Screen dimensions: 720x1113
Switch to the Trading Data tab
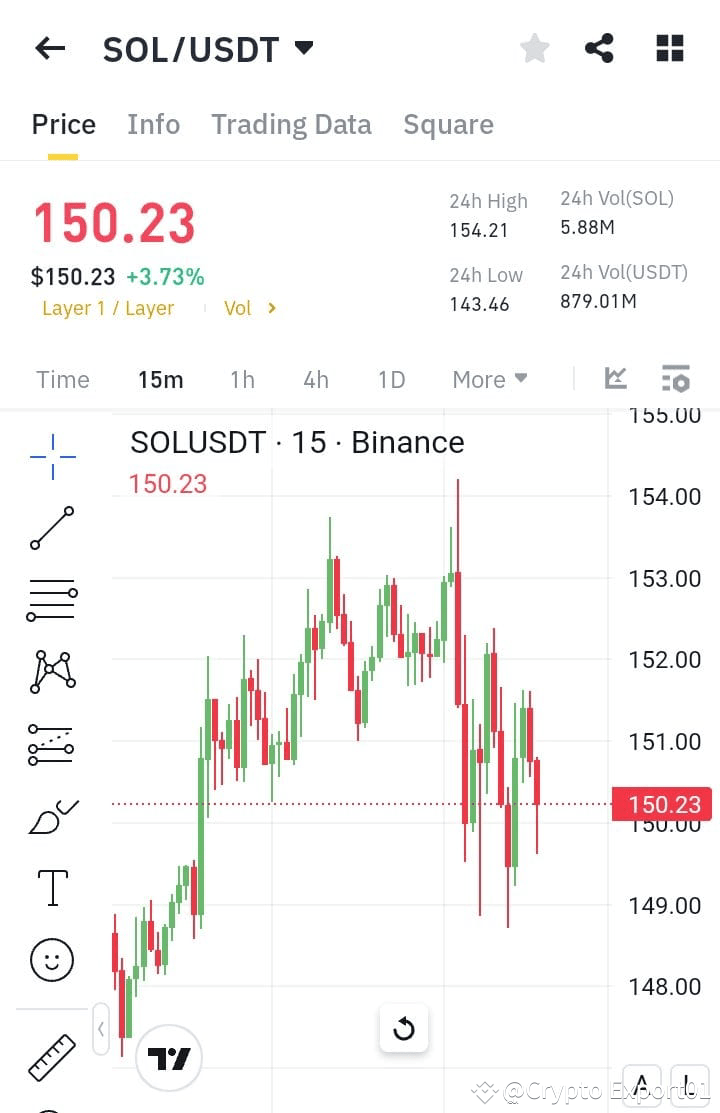point(291,124)
